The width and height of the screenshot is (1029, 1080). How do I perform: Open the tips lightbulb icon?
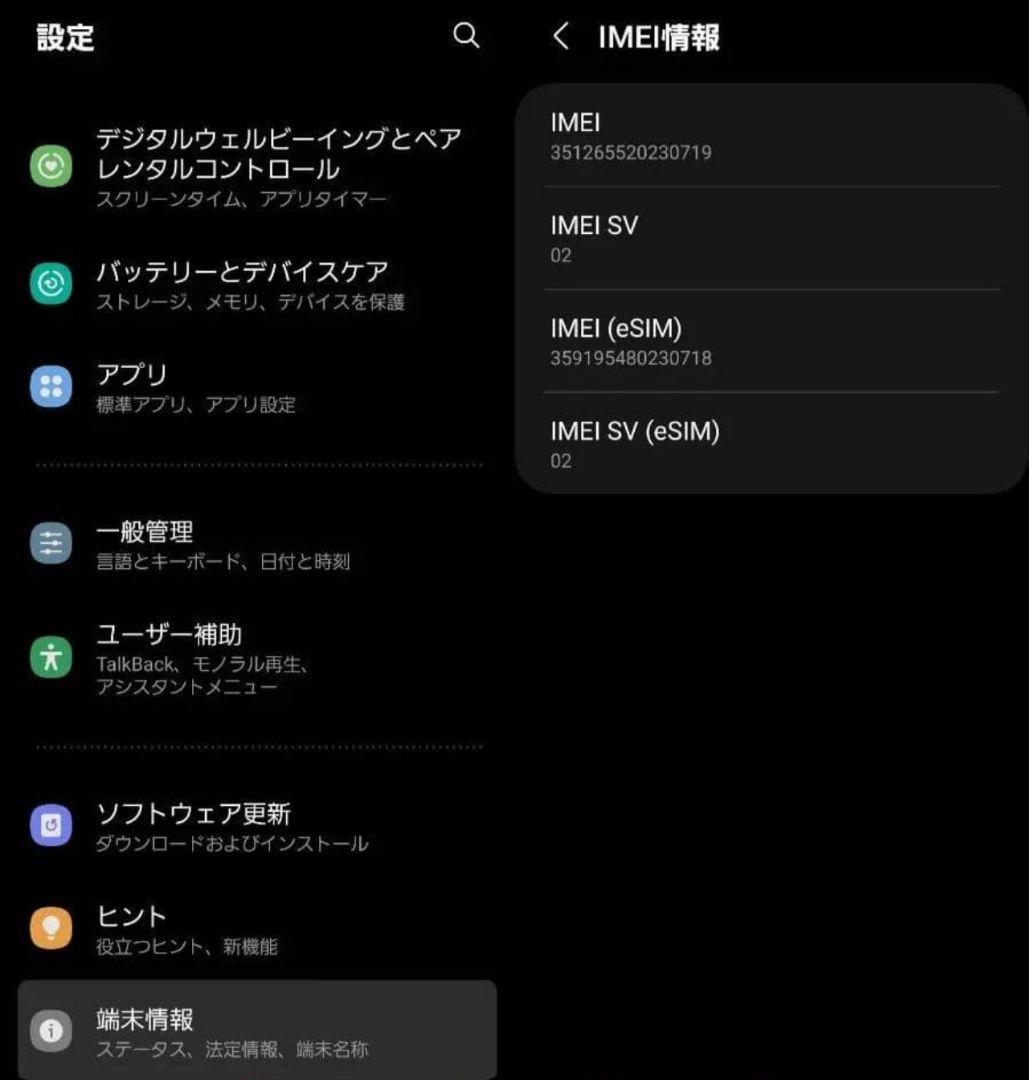point(51,925)
